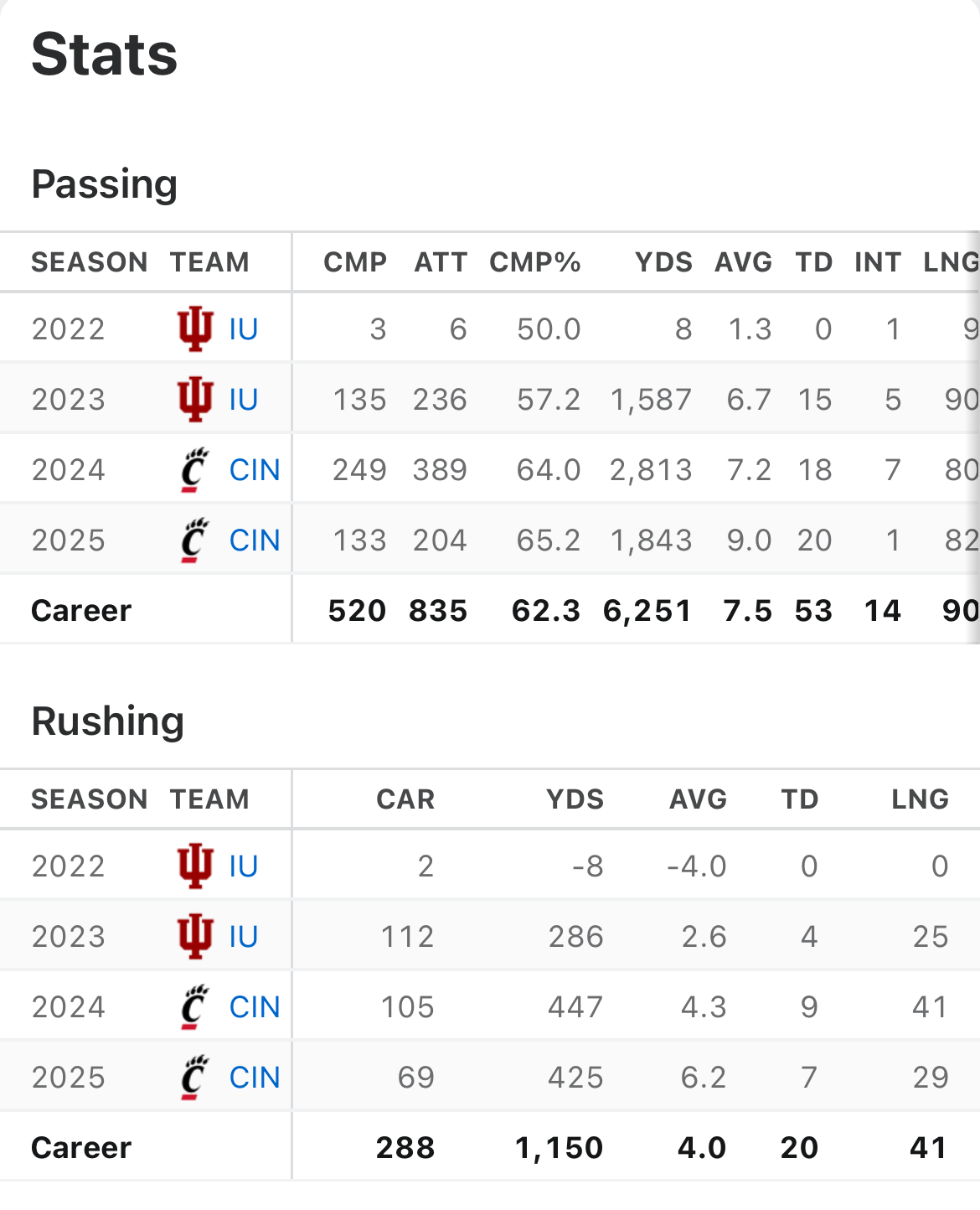The height and width of the screenshot is (1210, 980).
Task: Select CIN link in the 2025 Passing row
Action: point(254,540)
